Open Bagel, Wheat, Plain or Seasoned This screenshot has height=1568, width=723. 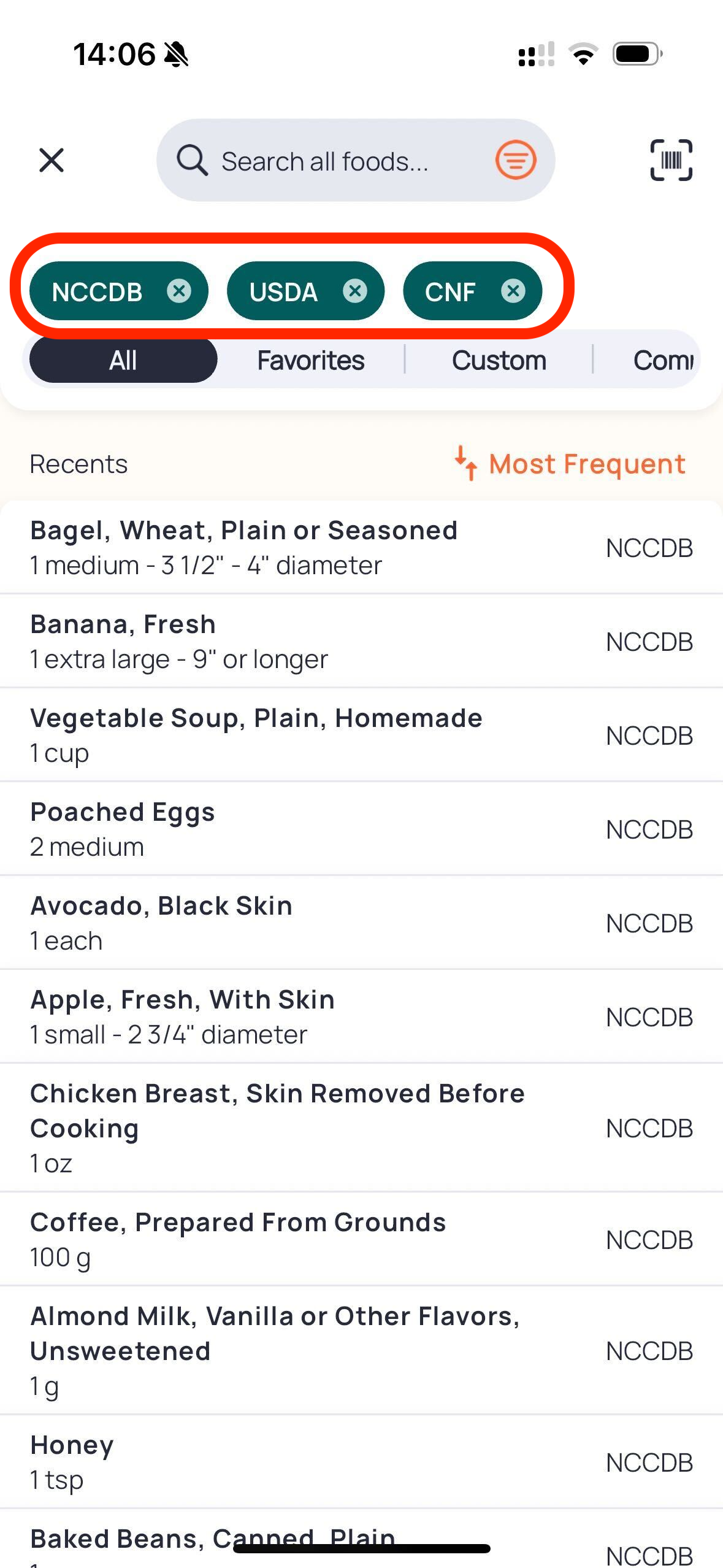[361, 547]
